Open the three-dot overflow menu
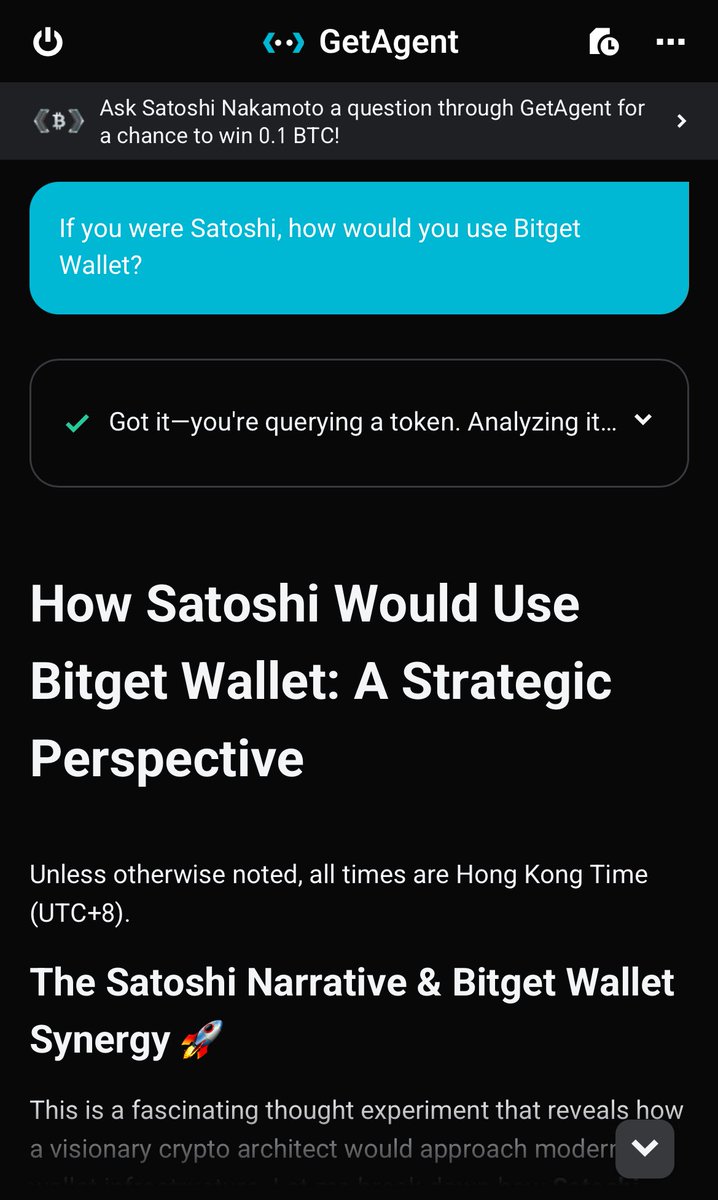 [669, 42]
